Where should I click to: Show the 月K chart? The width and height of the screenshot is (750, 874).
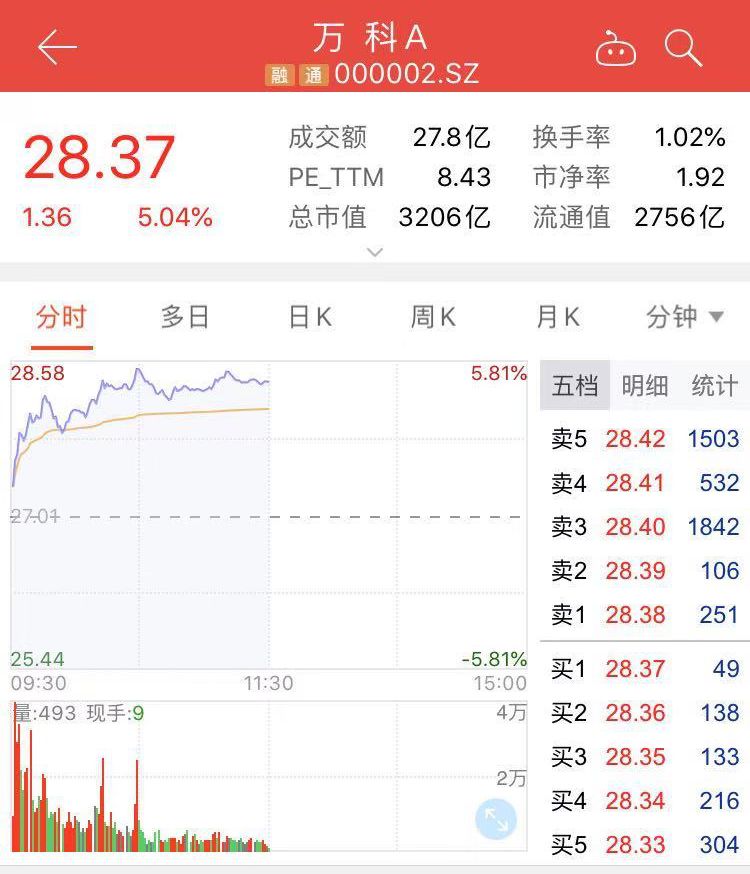coord(558,318)
